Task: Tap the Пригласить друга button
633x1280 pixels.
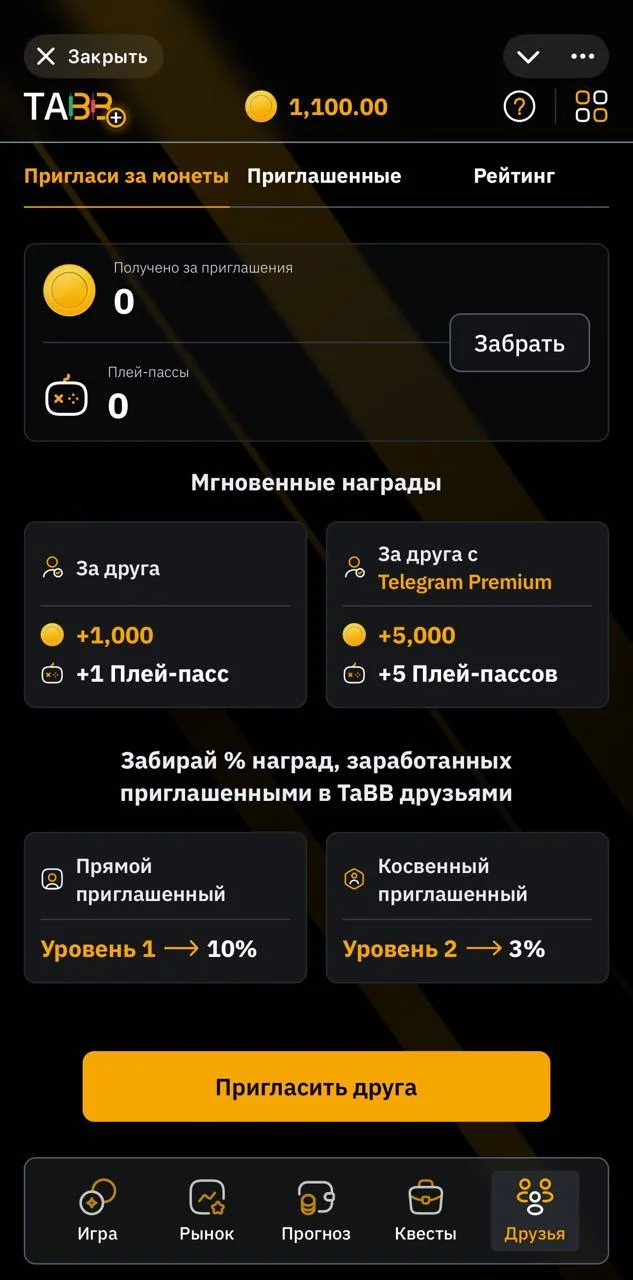Action: click(316, 1086)
